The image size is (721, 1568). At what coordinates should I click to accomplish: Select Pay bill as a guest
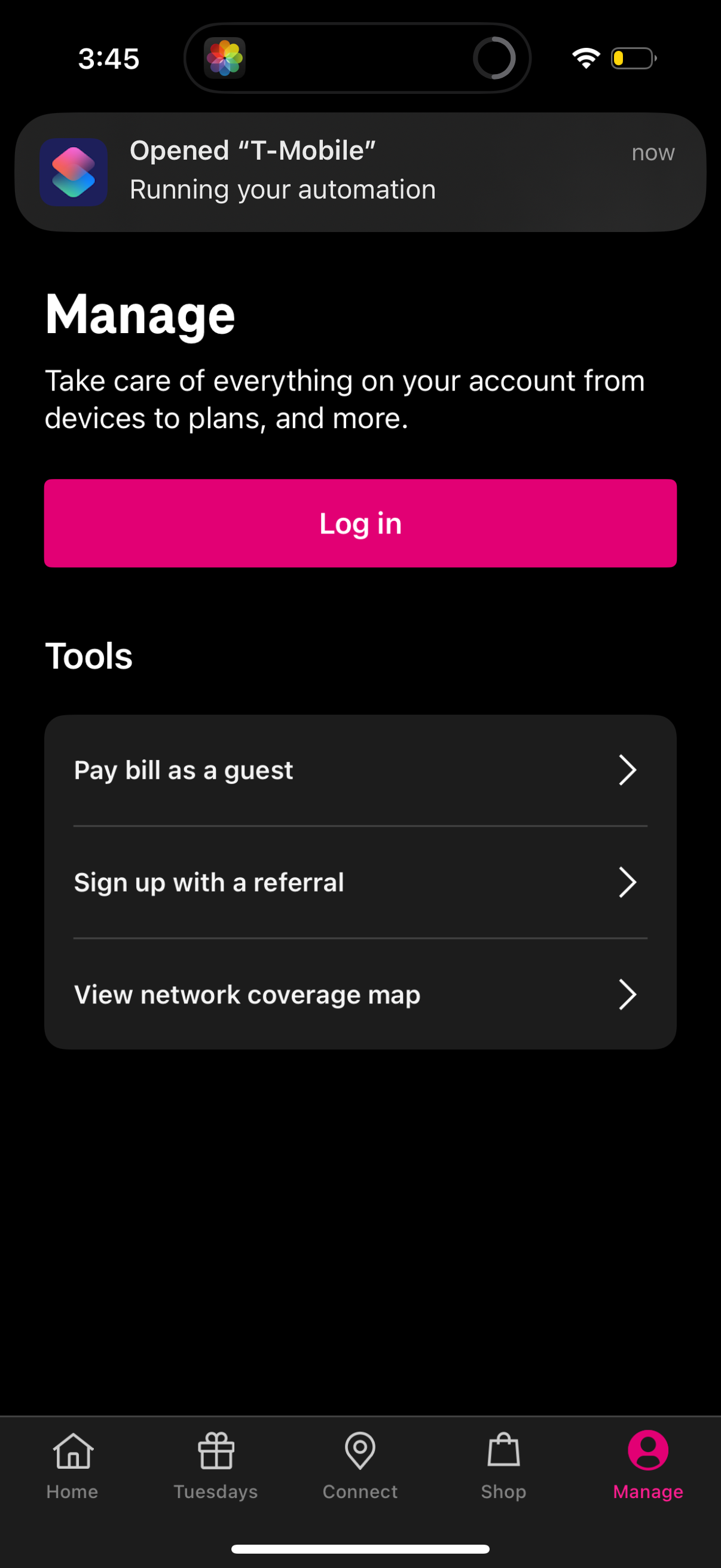tap(183, 770)
